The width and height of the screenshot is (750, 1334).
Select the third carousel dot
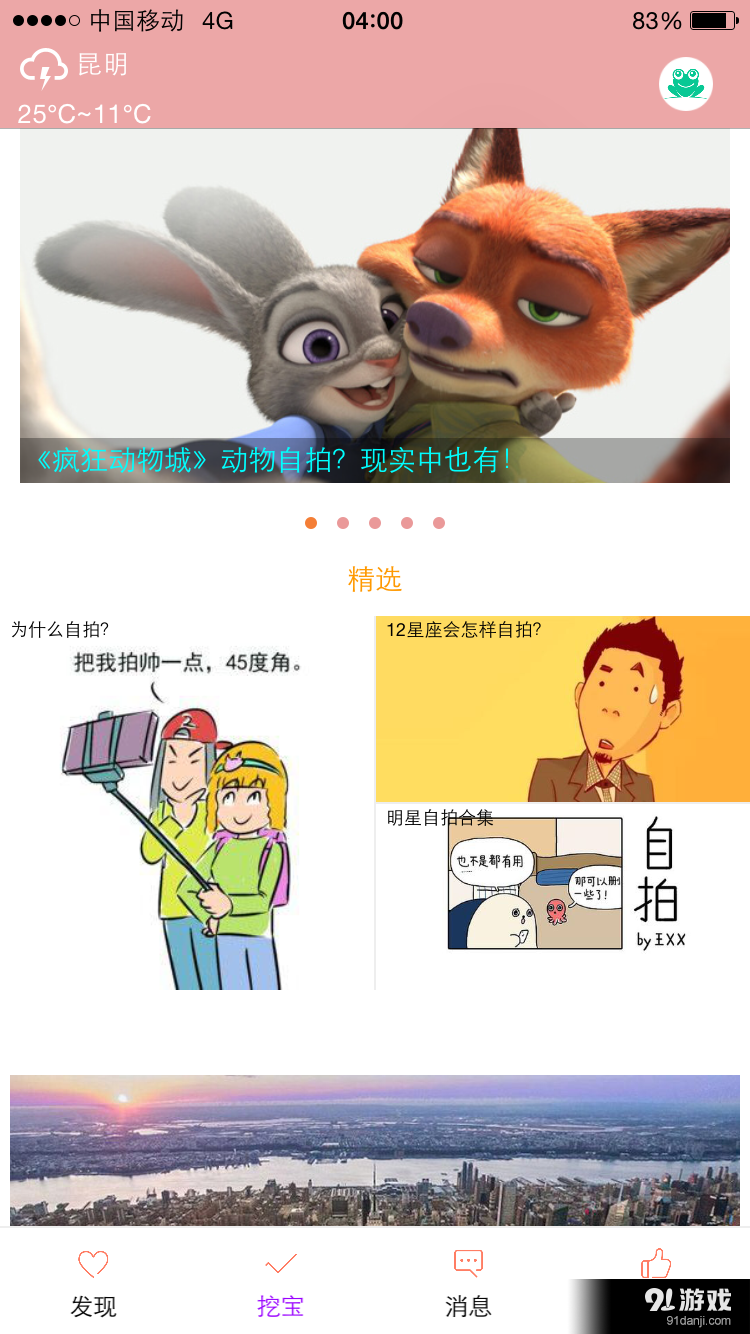click(375, 522)
